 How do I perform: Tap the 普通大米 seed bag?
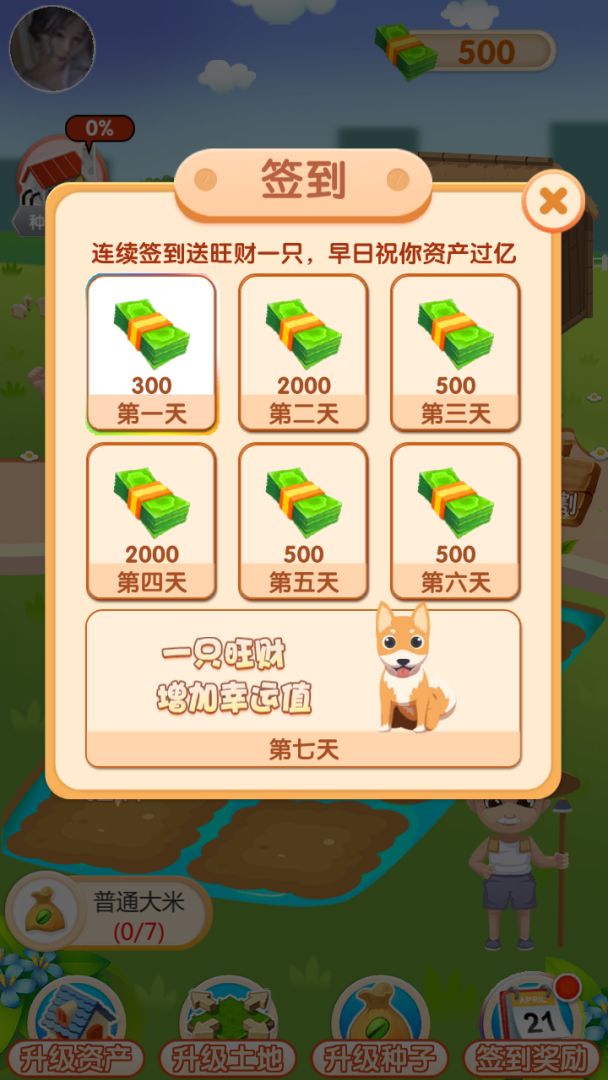click(40, 912)
